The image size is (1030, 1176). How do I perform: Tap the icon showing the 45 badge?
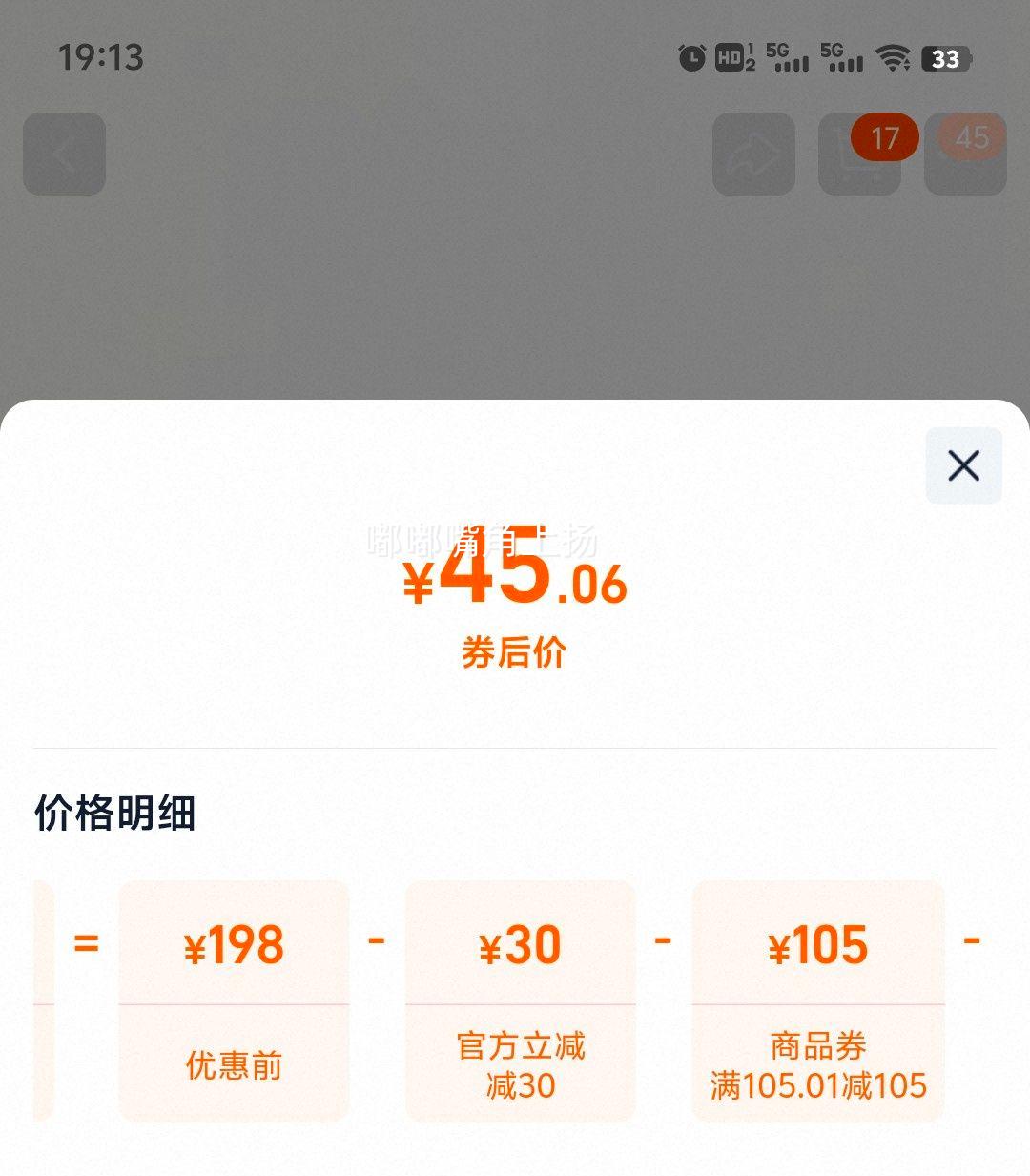click(x=965, y=155)
